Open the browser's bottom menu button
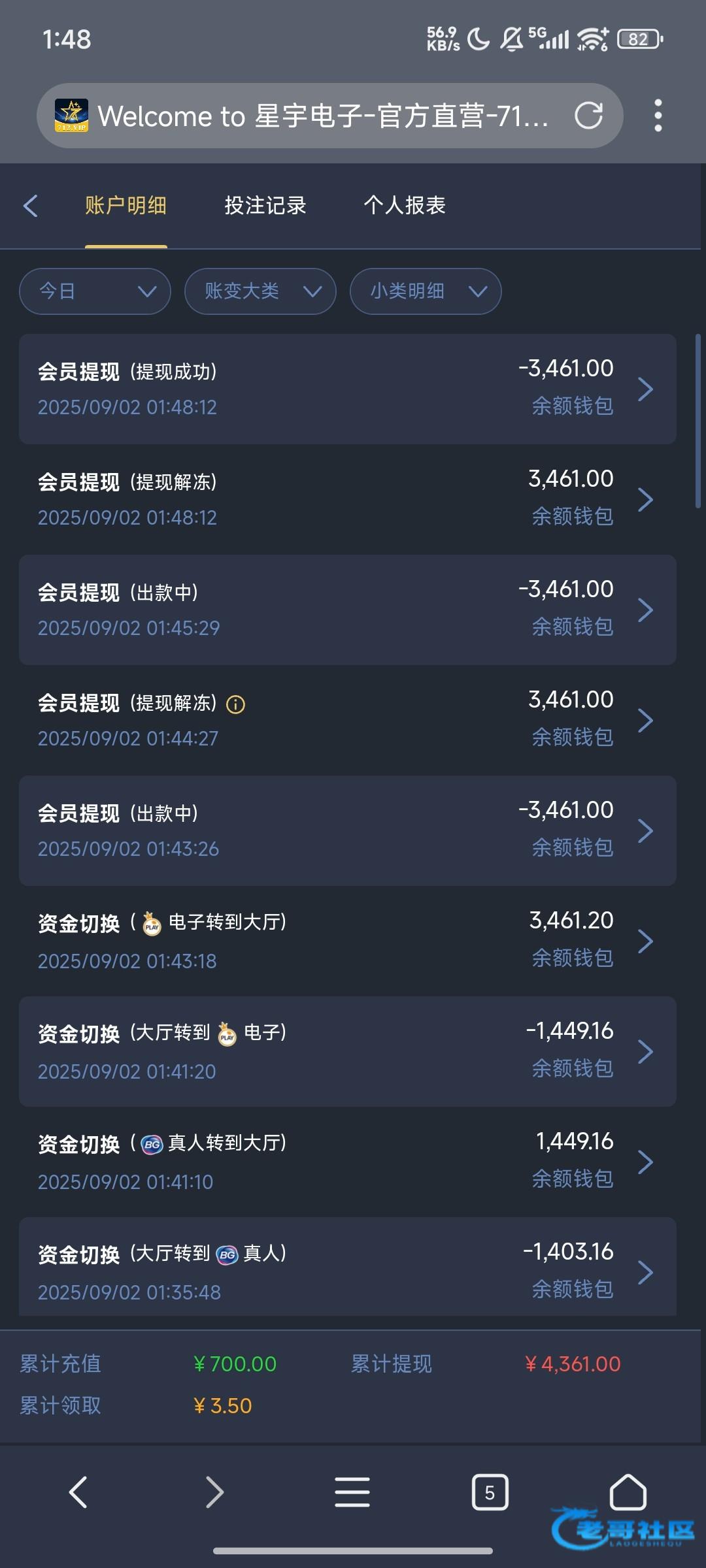The height and width of the screenshot is (1568, 706). (352, 1492)
